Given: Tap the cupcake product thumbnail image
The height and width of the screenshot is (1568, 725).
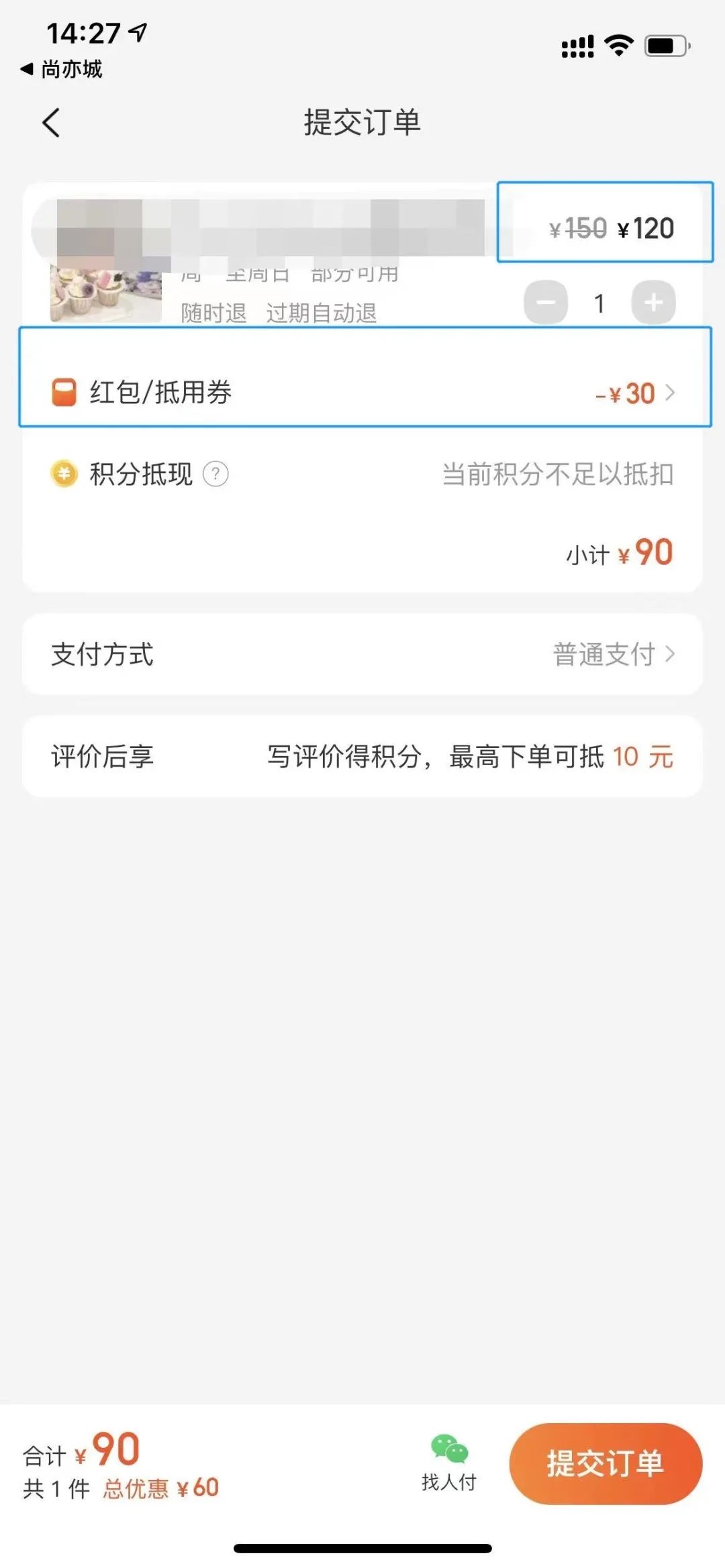Looking at the screenshot, I should click(x=105, y=292).
